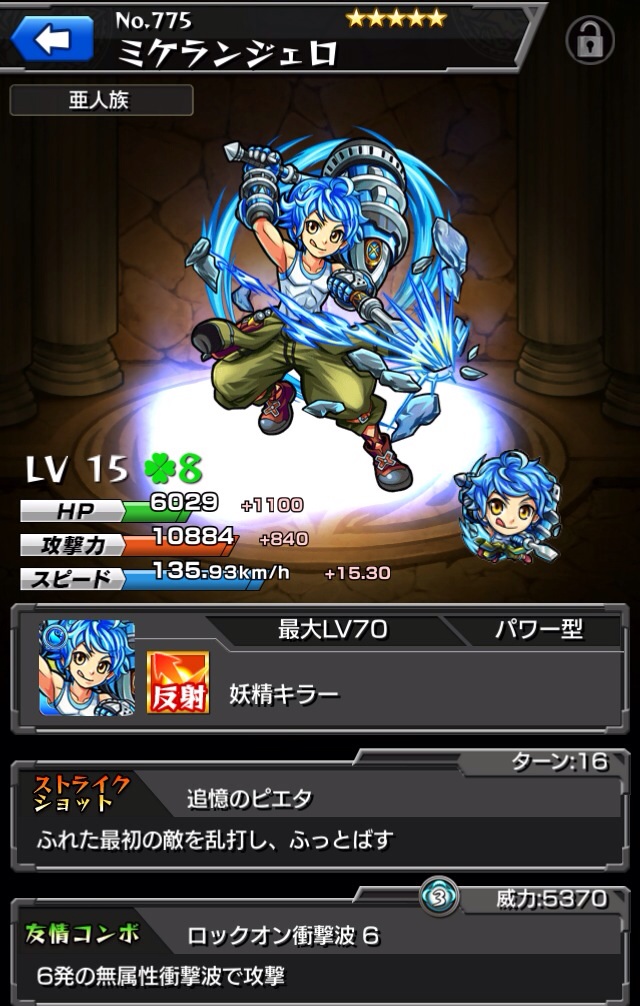The height and width of the screenshot is (1006, 640).
Task: Toggle the lock icon for this monster
Action: pos(589,41)
